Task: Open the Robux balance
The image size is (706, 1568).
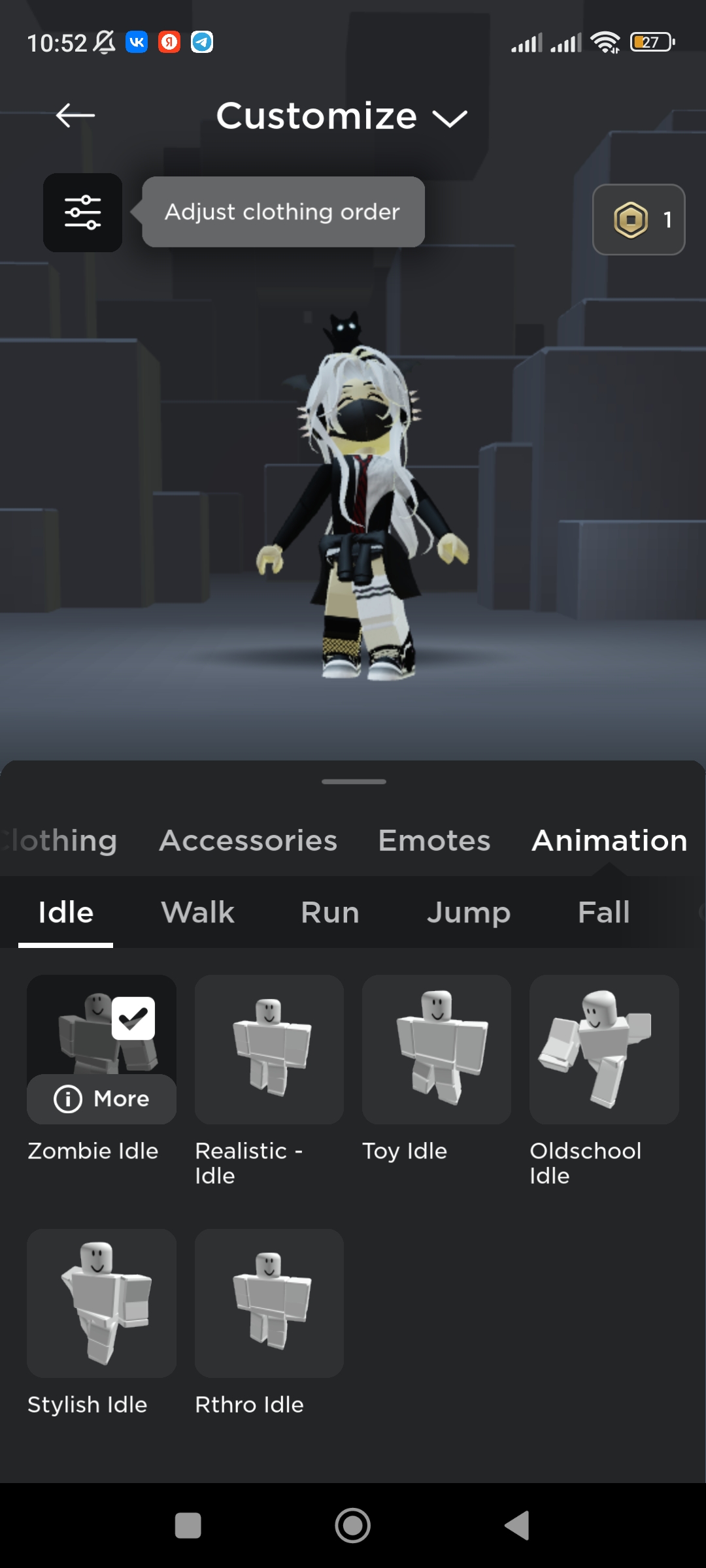Action: (x=638, y=220)
